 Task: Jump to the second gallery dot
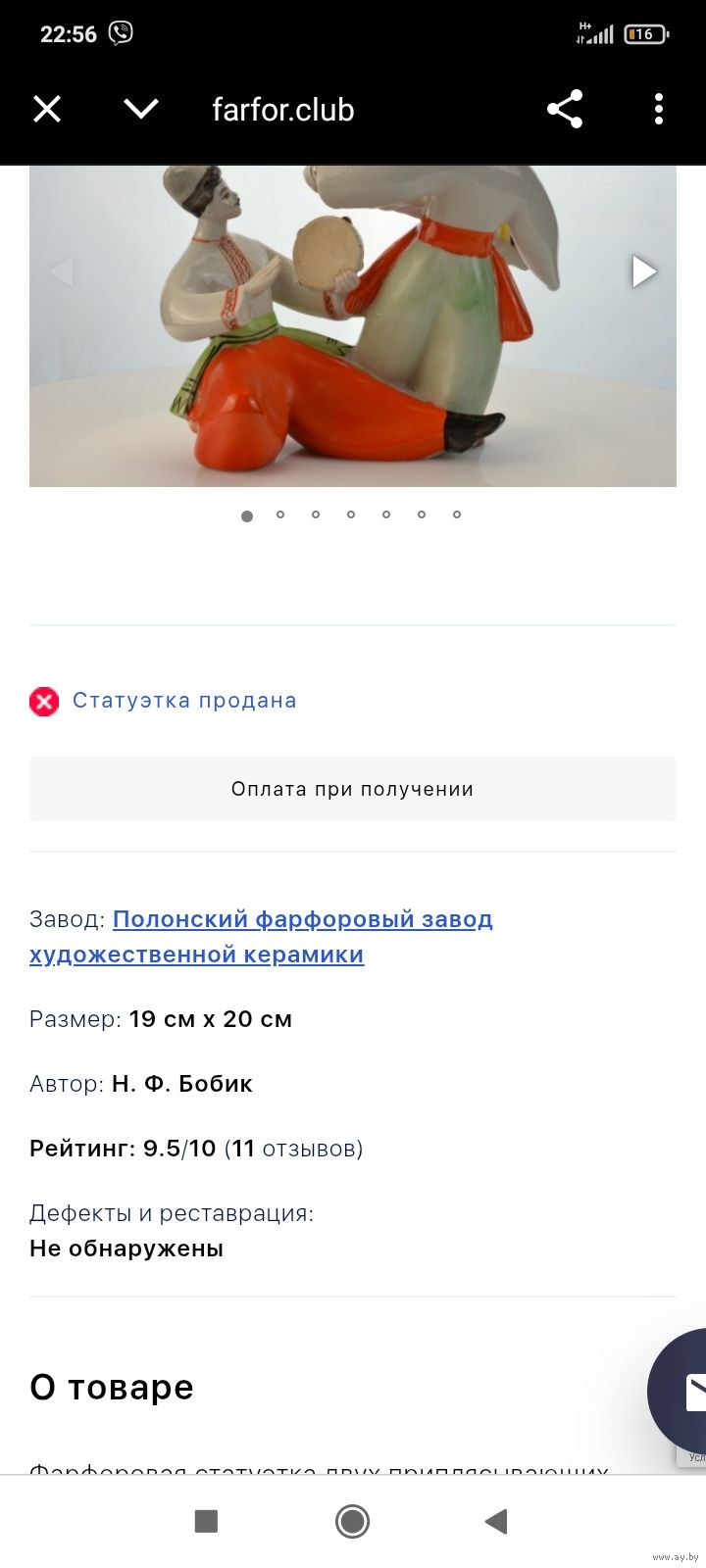[x=280, y=514]
